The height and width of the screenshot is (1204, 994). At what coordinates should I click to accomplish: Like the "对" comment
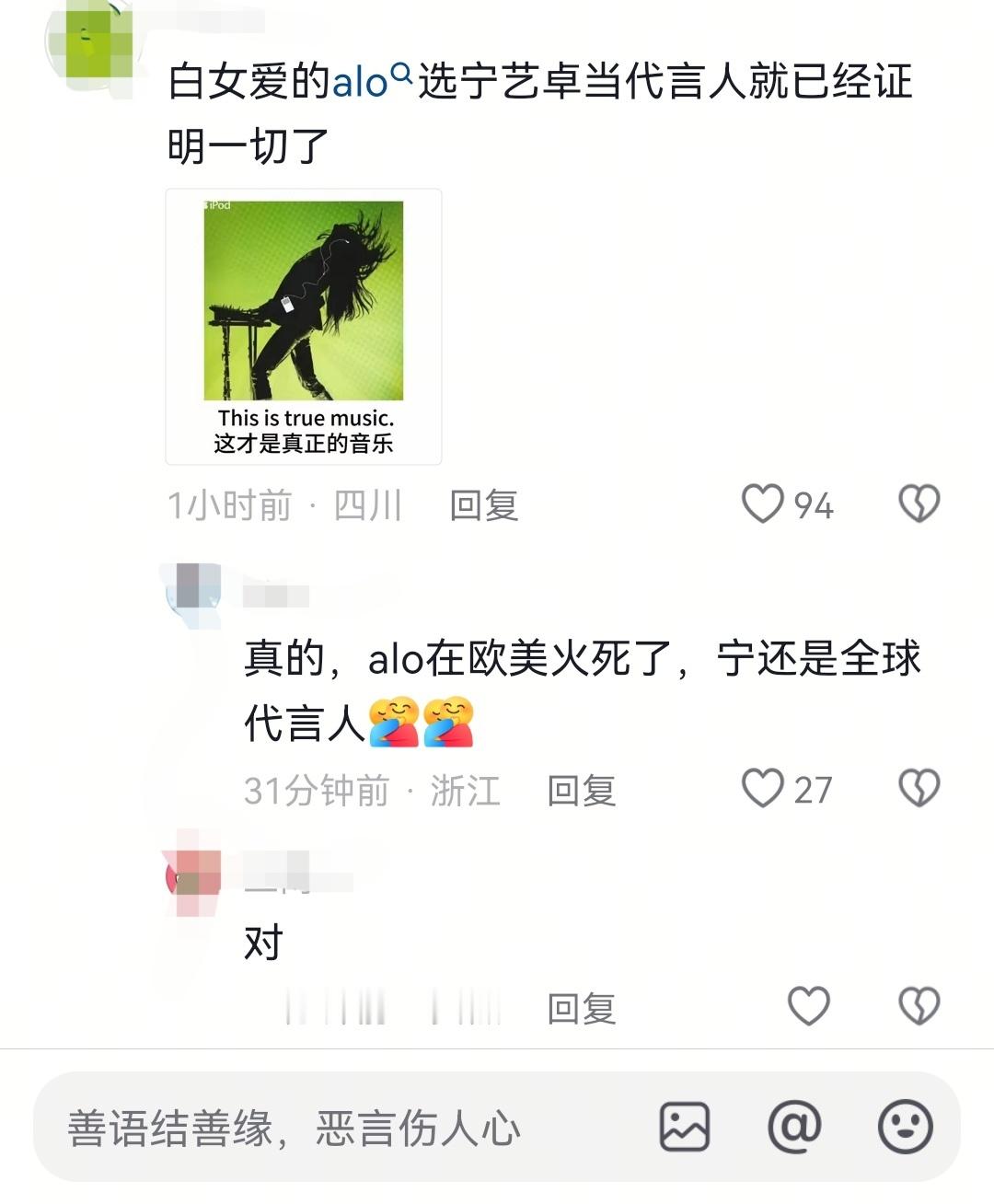[x=809, y=1006]
